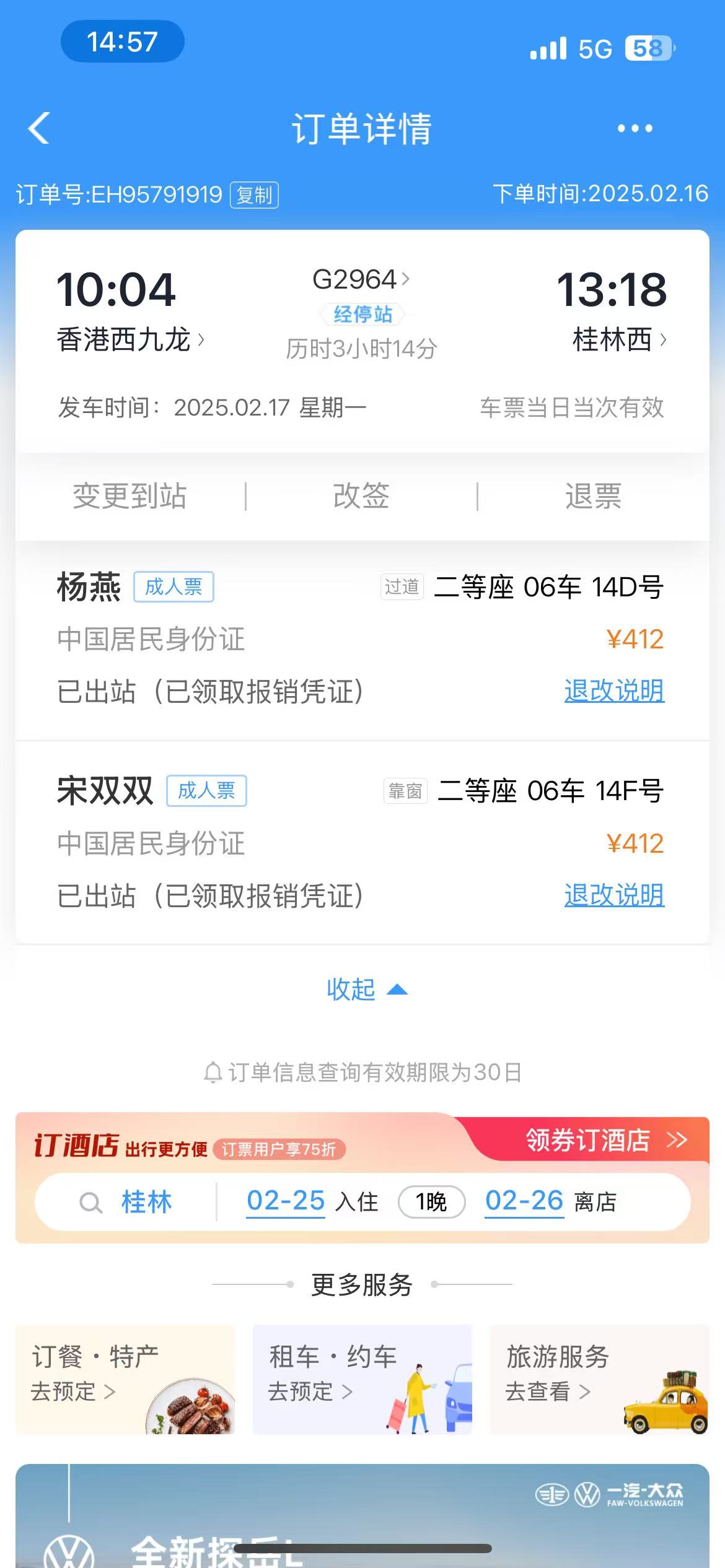725x1568 pixels.
Task: Pick check-out date 02-26
Action: (x=524, y=1201)
